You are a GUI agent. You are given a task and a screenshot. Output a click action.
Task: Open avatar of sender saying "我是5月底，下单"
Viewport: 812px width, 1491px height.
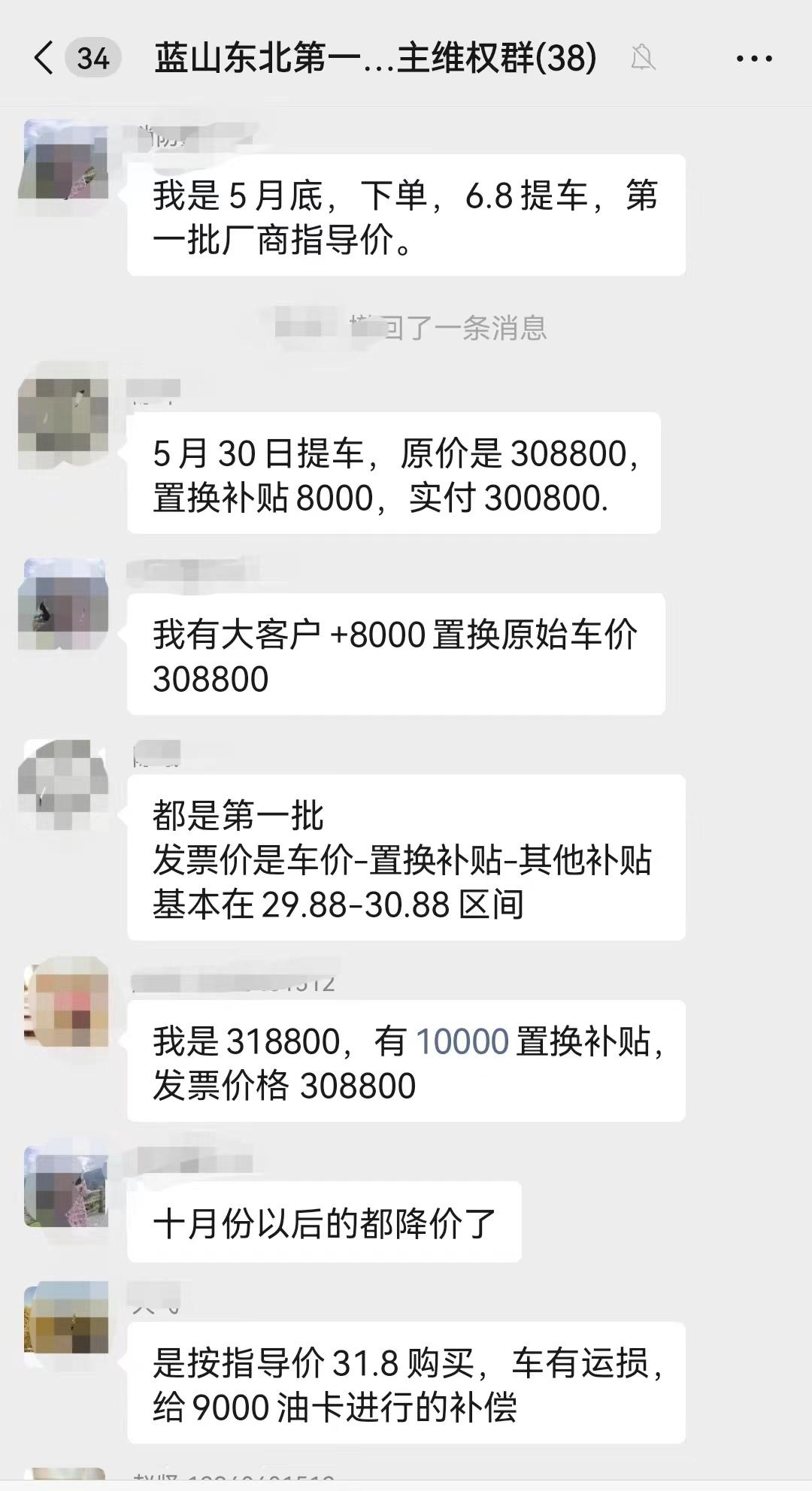click(64, 160)
